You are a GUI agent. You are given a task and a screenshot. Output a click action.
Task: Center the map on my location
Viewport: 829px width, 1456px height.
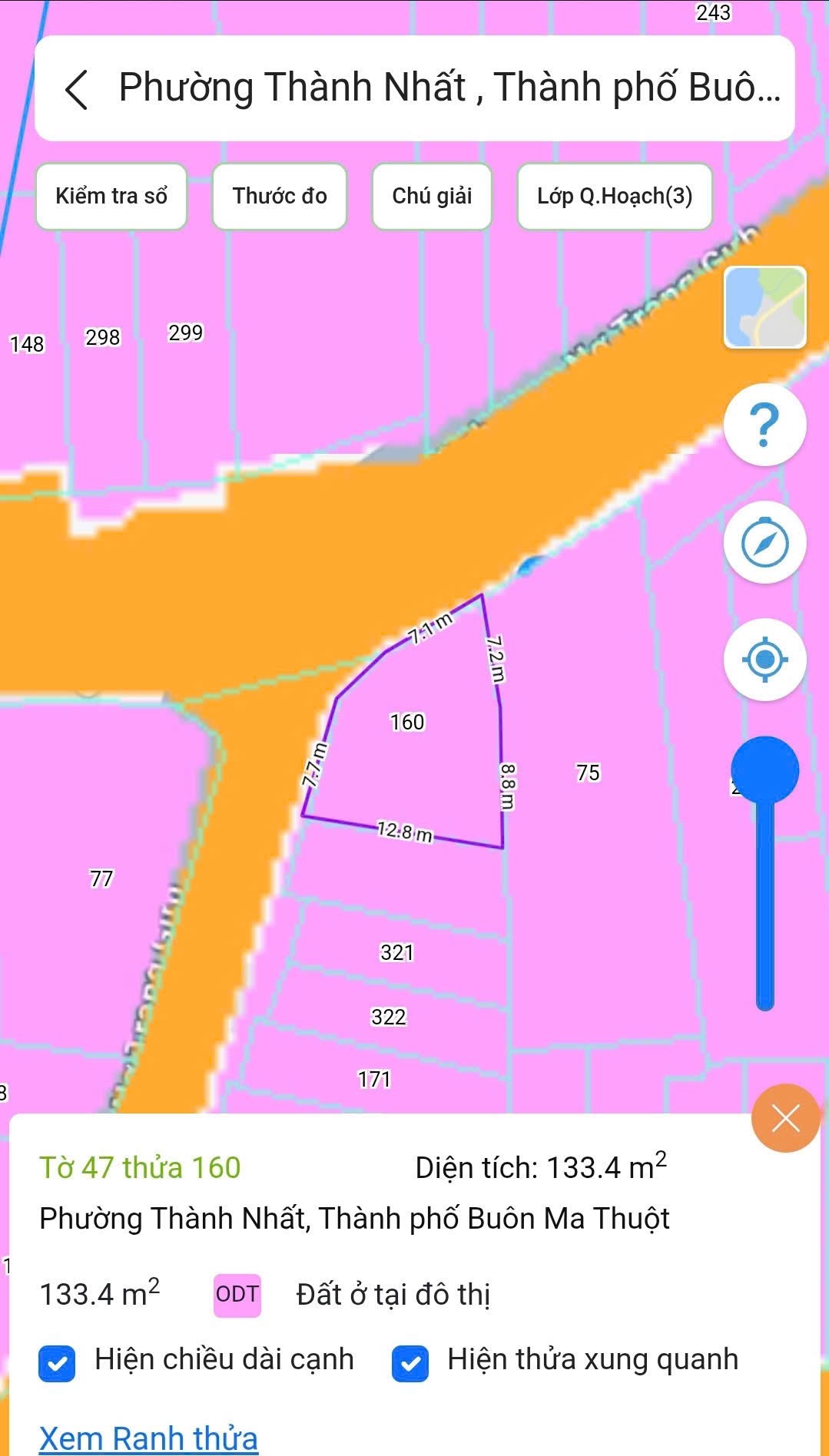pyautogui.click(x=764, y=660)
